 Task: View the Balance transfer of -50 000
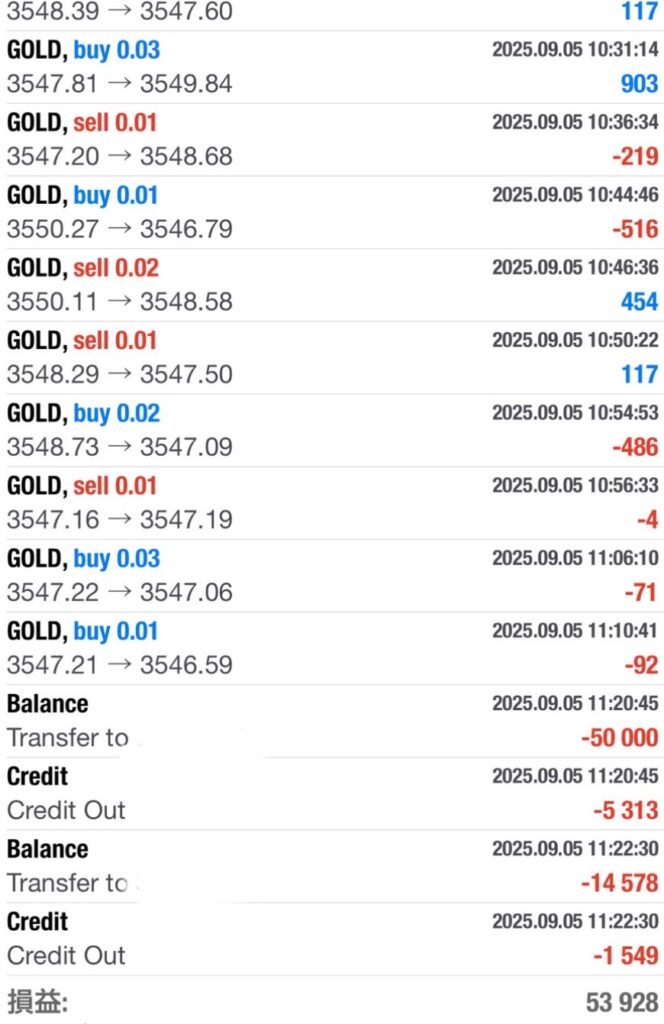coord(332,721)
